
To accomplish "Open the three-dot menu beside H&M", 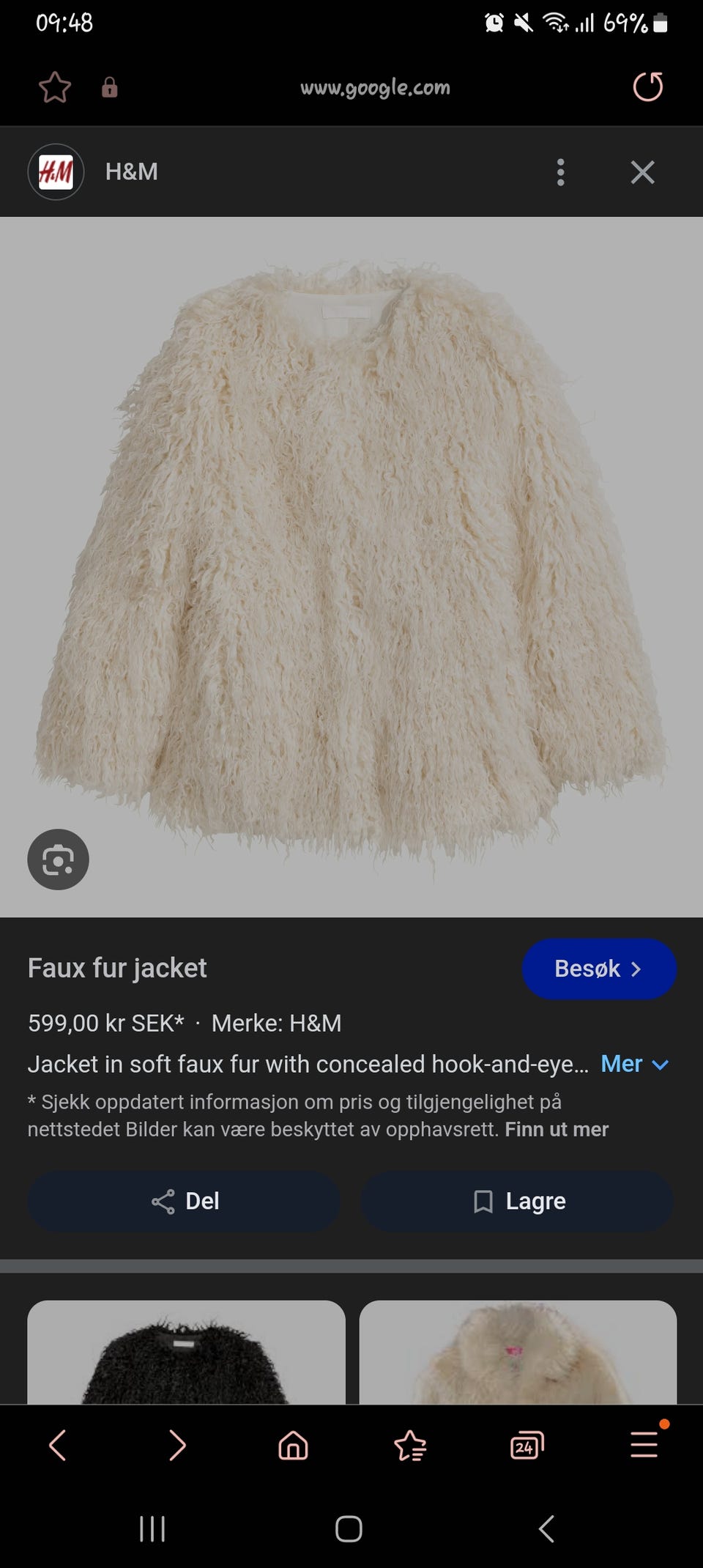I will click(561, 172).
